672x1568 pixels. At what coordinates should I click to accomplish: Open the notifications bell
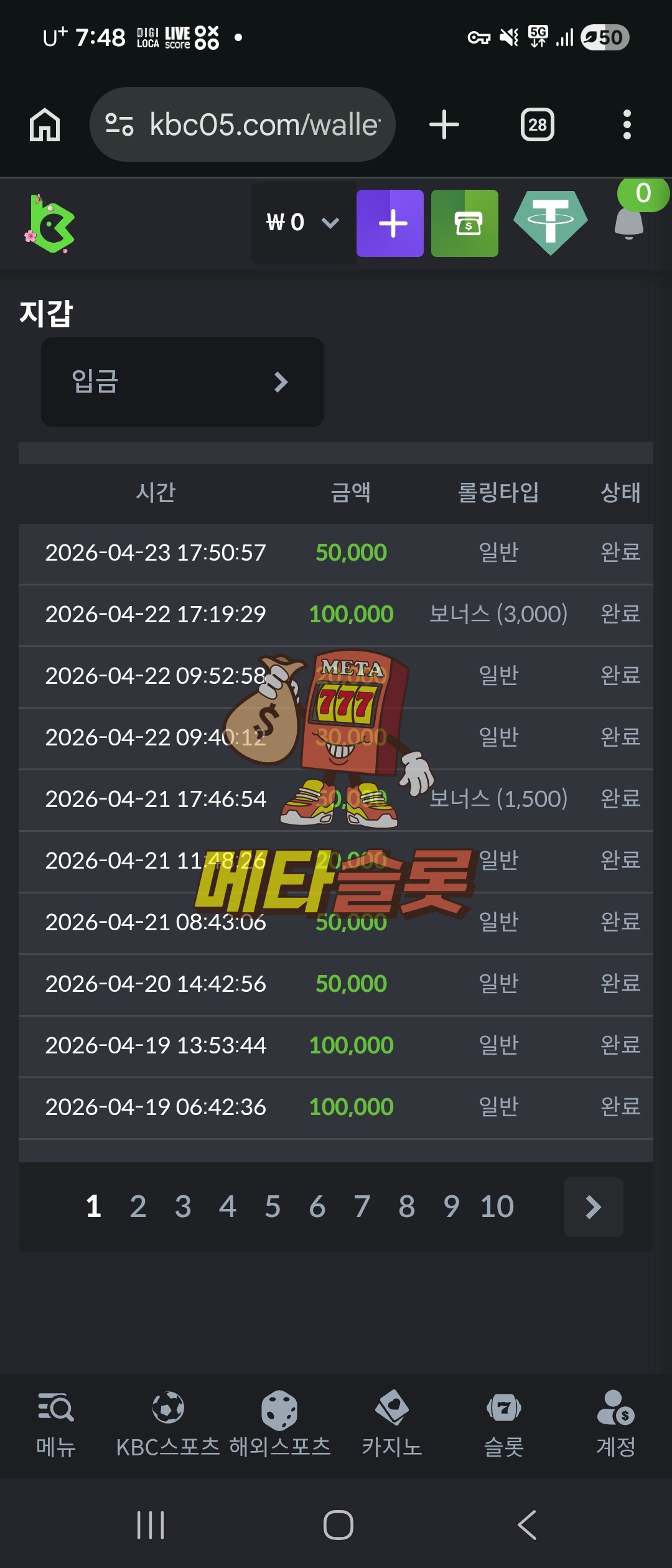tap(629, 222)
